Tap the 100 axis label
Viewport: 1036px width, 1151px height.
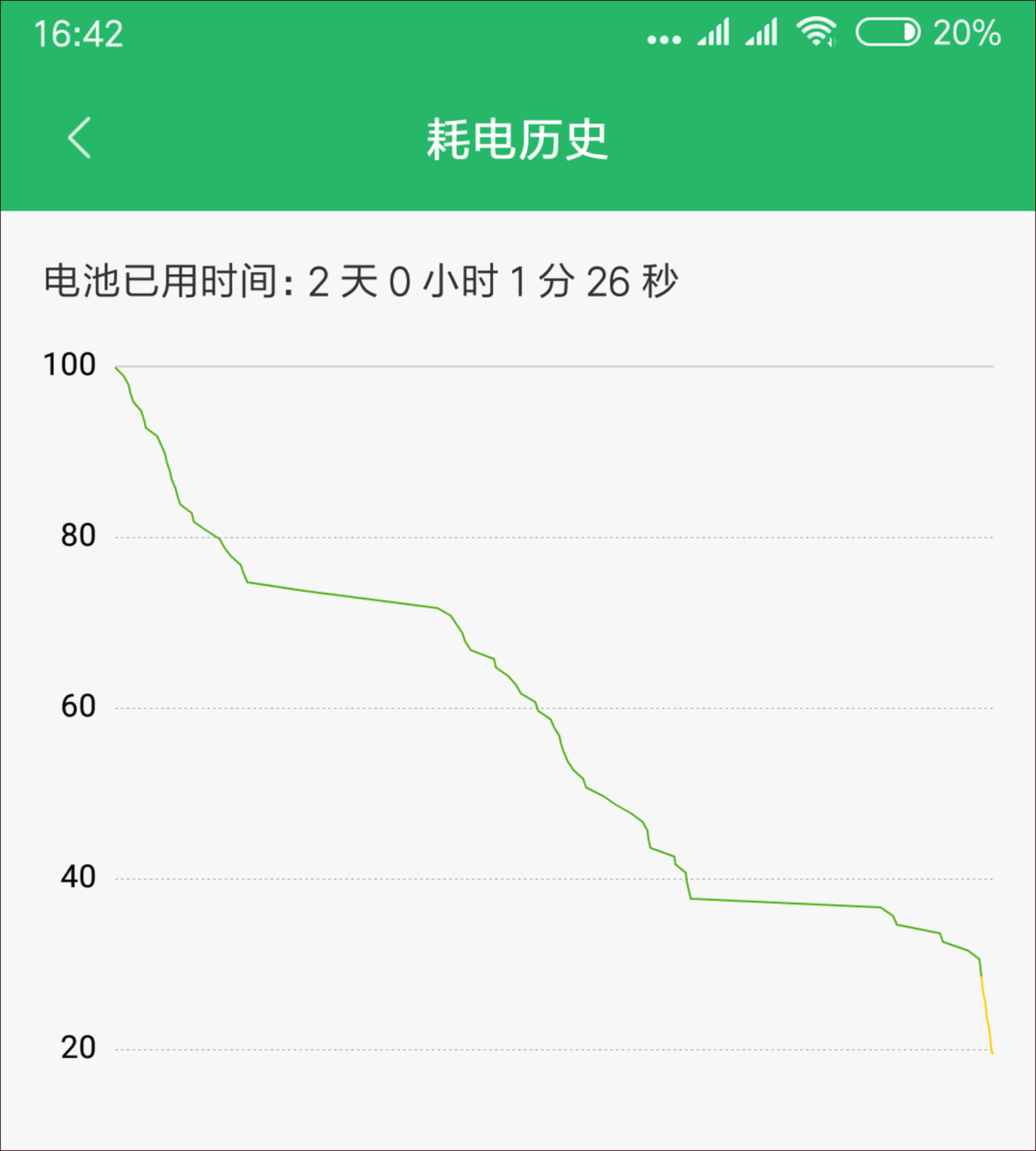[x=72, y=363]
